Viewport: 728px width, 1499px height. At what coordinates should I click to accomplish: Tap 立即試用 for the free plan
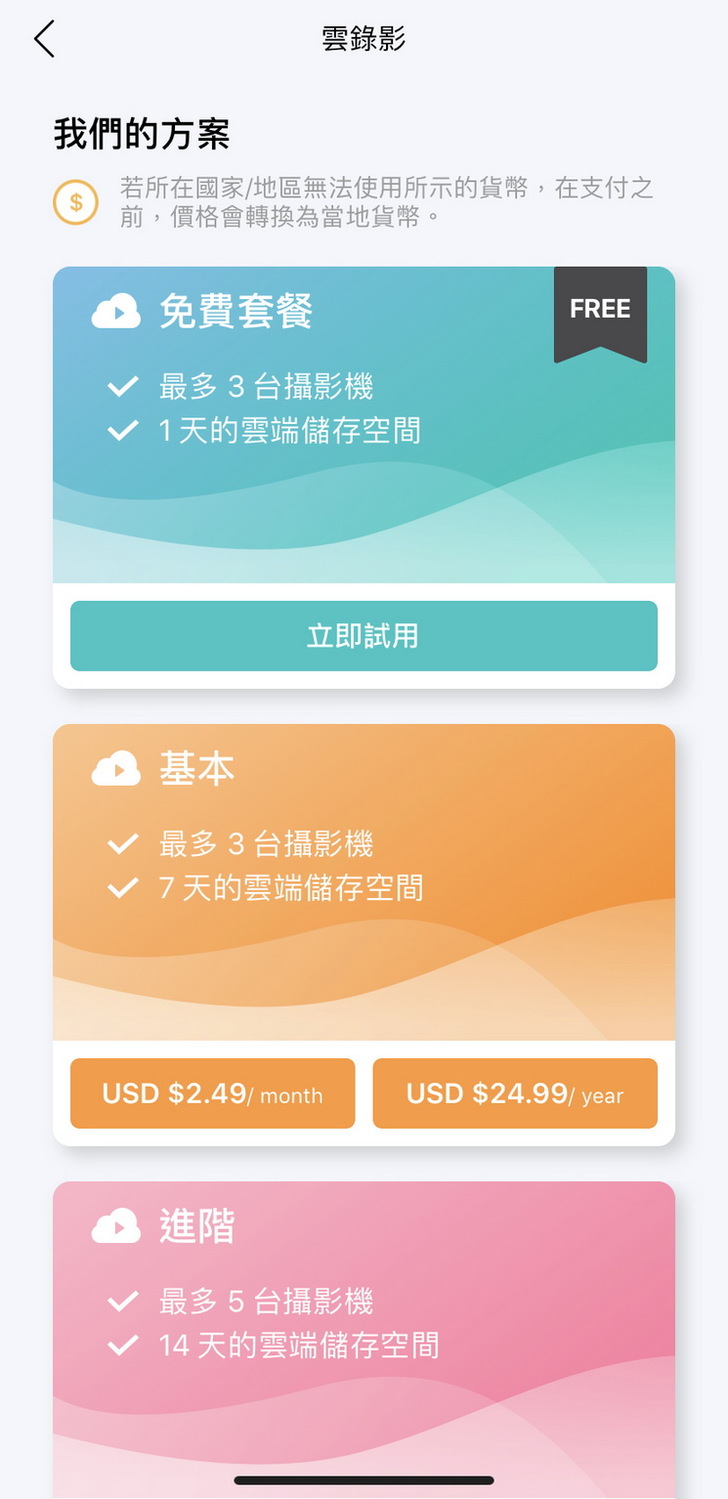pos(363,636)
